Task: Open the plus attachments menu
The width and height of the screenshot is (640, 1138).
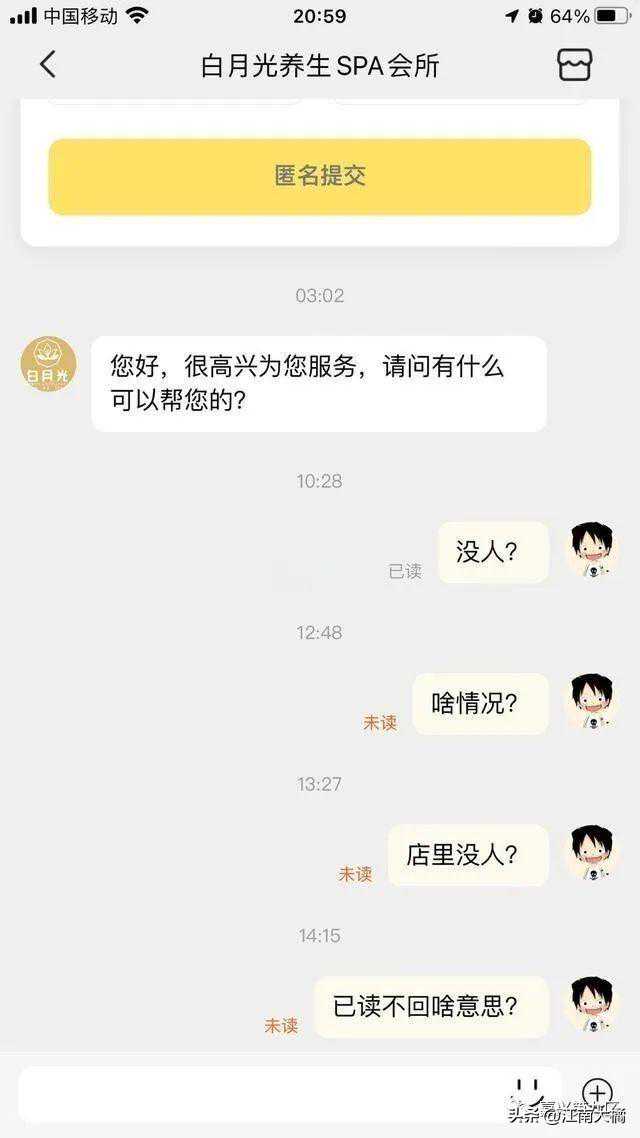Action: pos(597,1093)
